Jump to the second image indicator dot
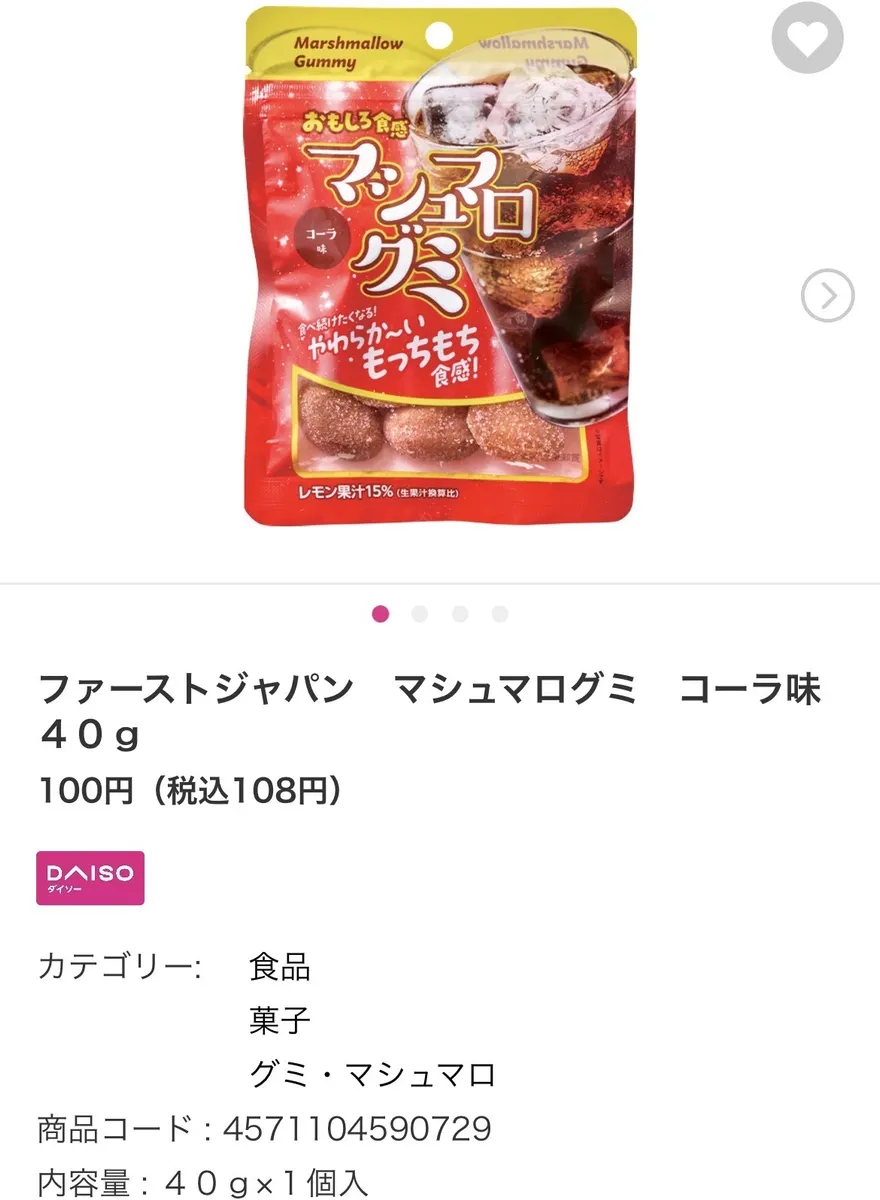880x1200 pixels. click(x=420, y=614)
